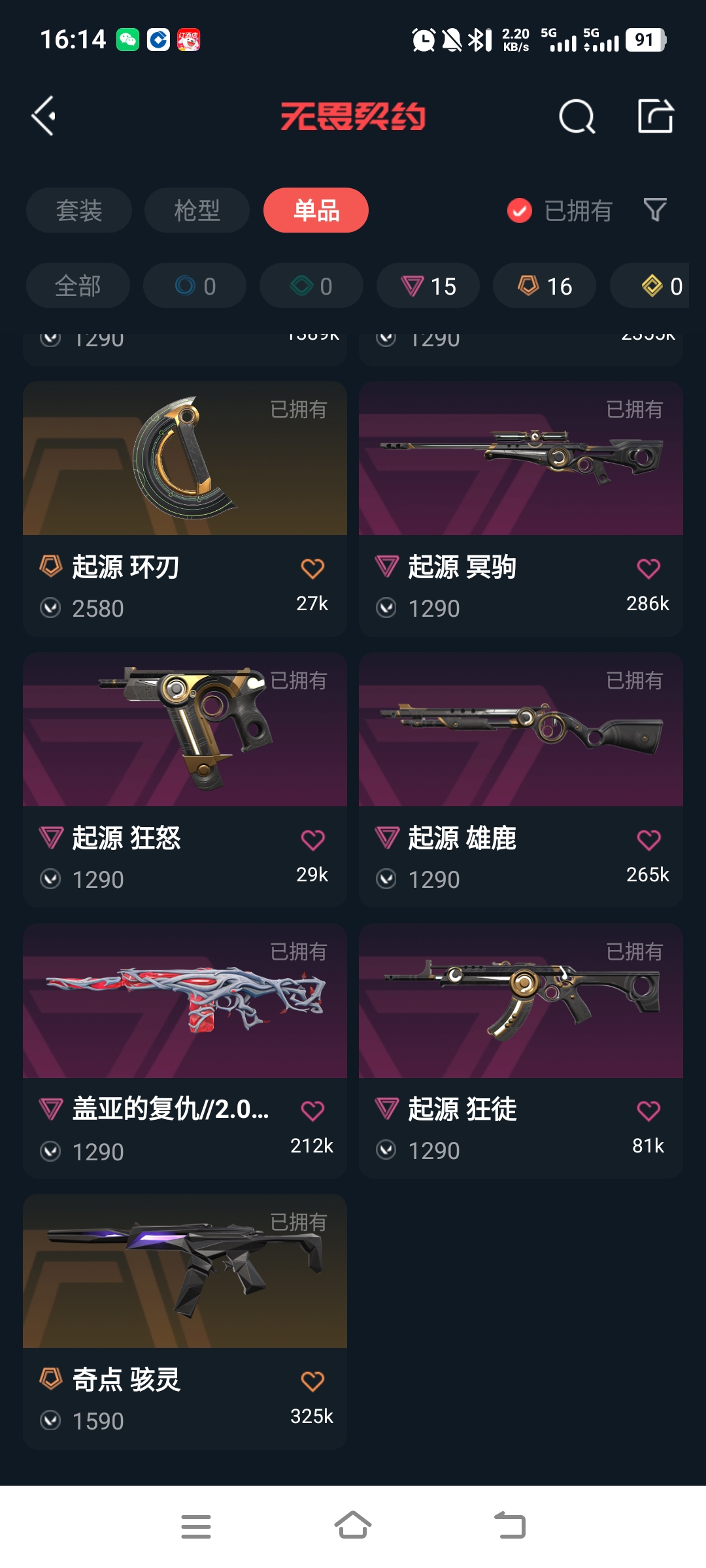
Task: Open the 起源 狂徒 skin card
Action: tap(521, 1051)
